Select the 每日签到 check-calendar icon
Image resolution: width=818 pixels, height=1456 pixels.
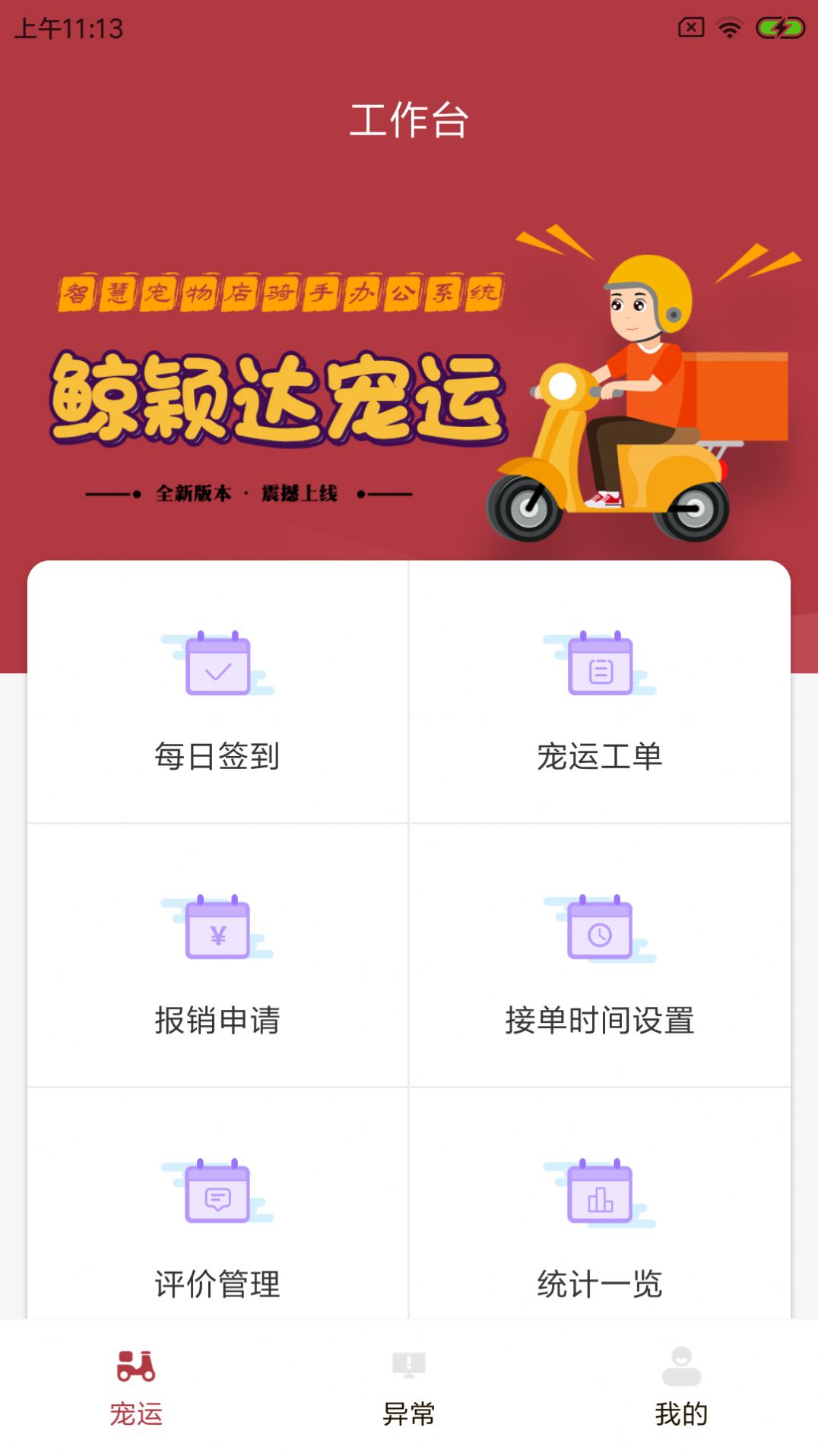click(x=218, y=667)
